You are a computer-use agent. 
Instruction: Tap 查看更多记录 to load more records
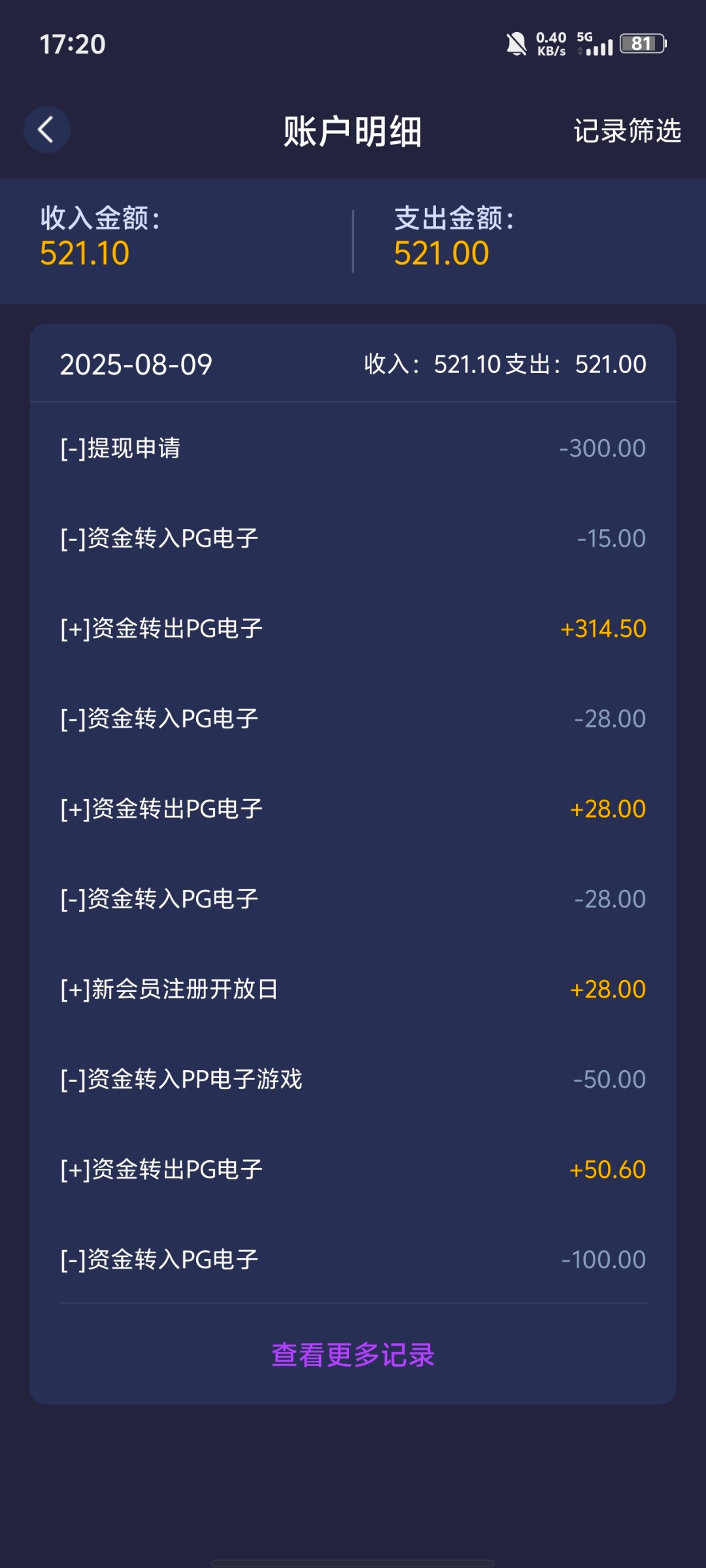point(353,1354)
